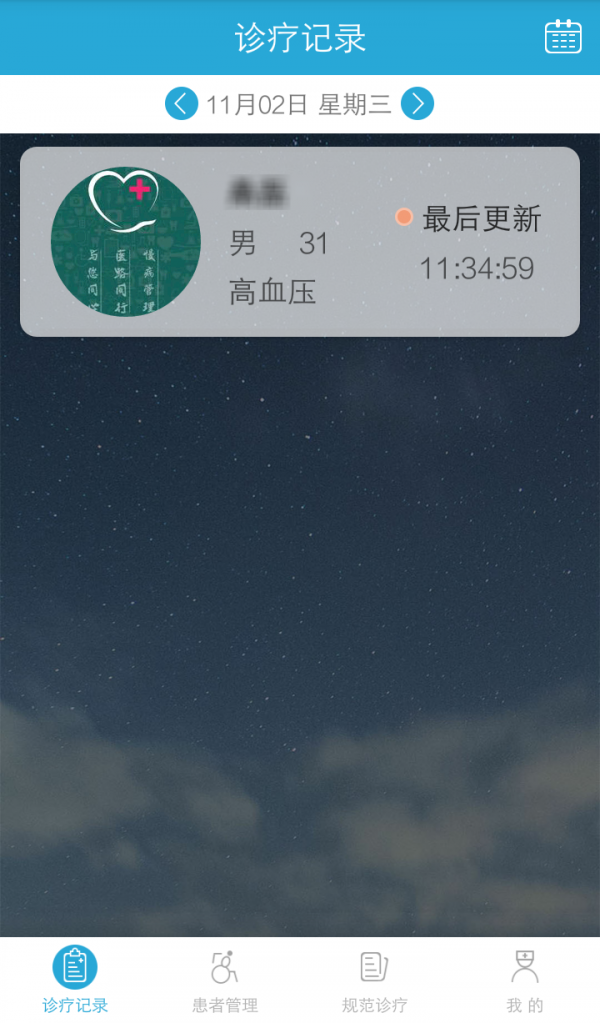Image resolution: width=600 pixels, height=1023 pixels.
Task: Select the 诊疗记录 tab
Action: point(75,981)
